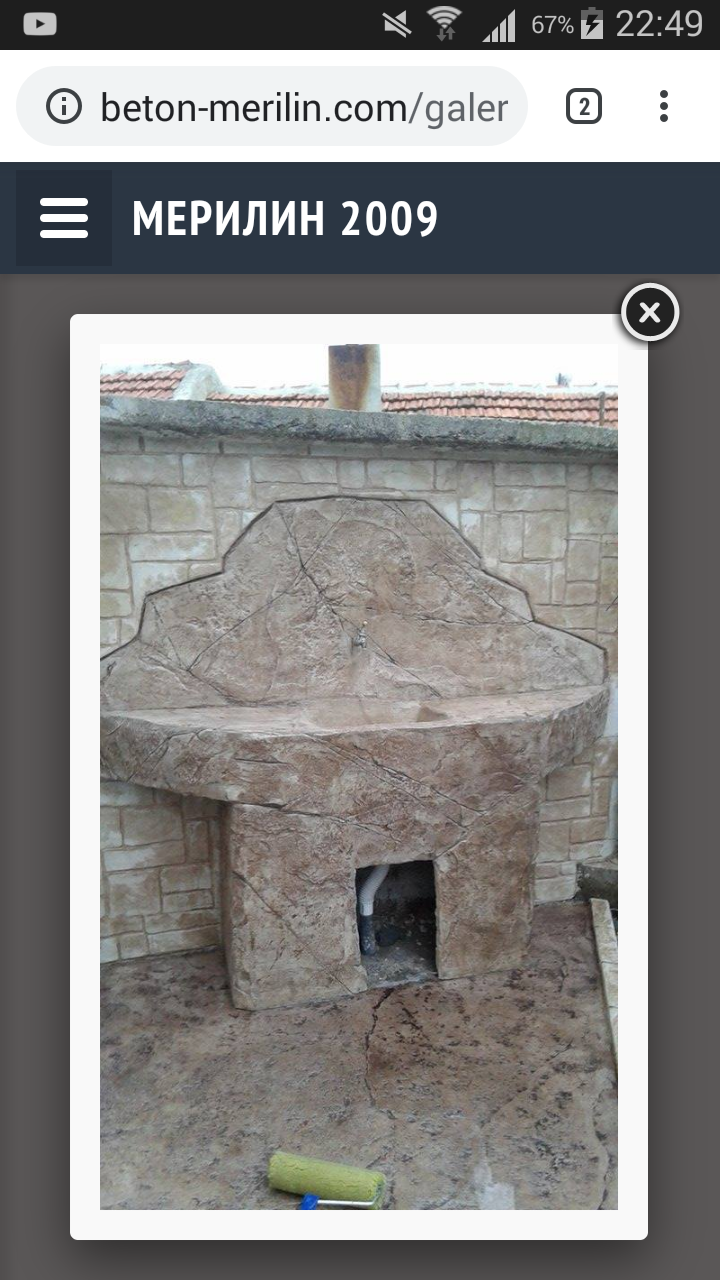Close the photo lightbox
This screenshot has height=1280, width=720.
click(650, 313)
